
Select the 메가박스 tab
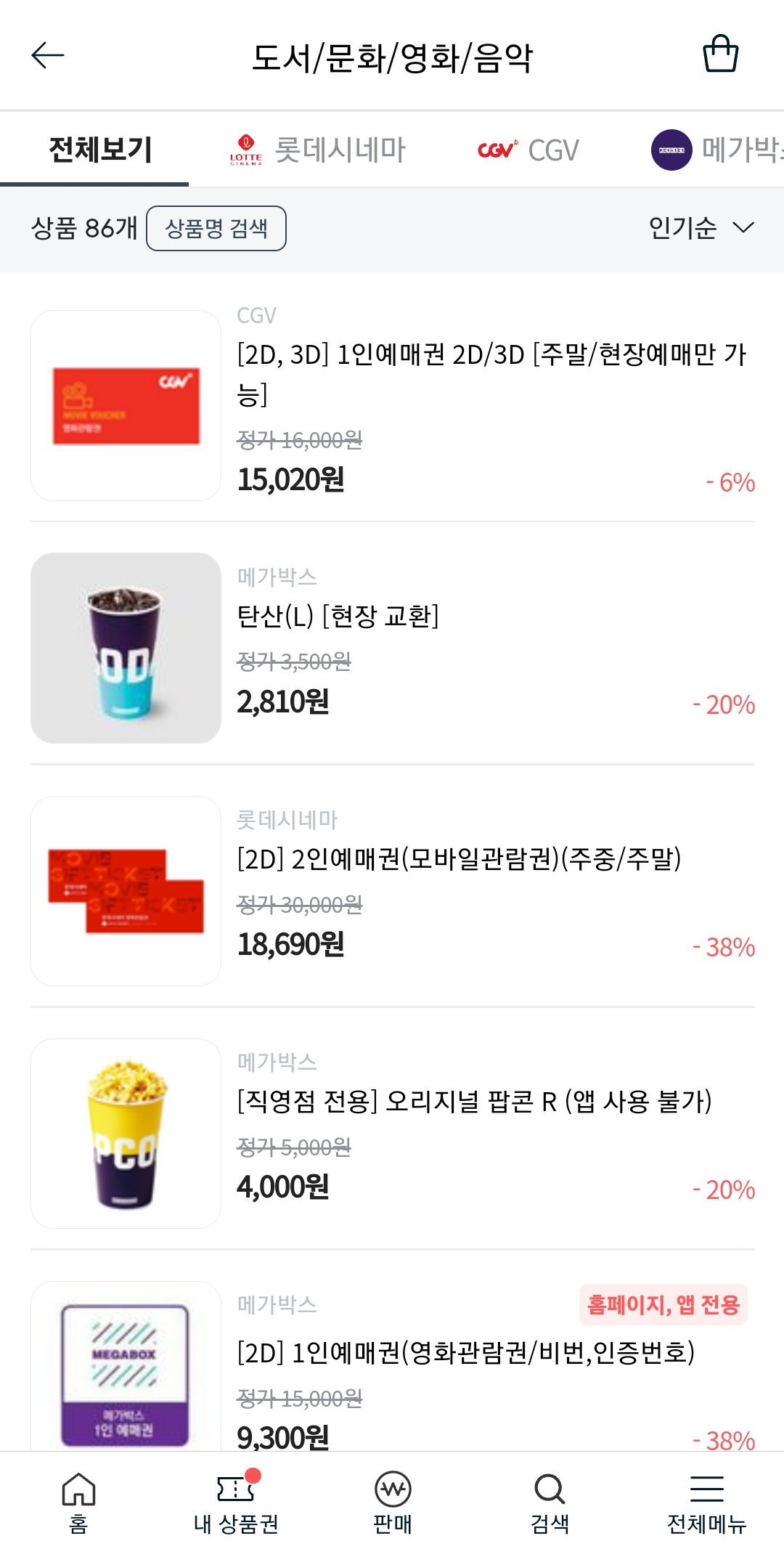click(715, 150)
